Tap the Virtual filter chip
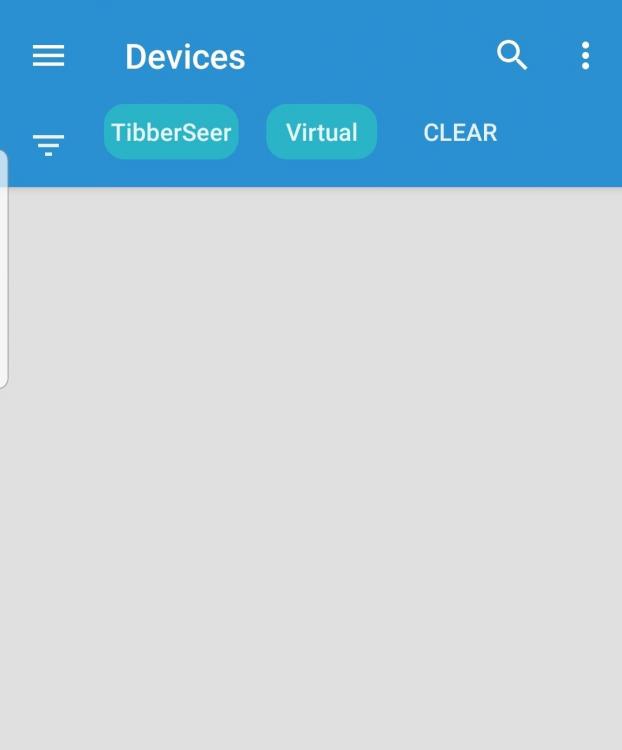Viewport: 622px width, 750px height. [x=321, y=132]
